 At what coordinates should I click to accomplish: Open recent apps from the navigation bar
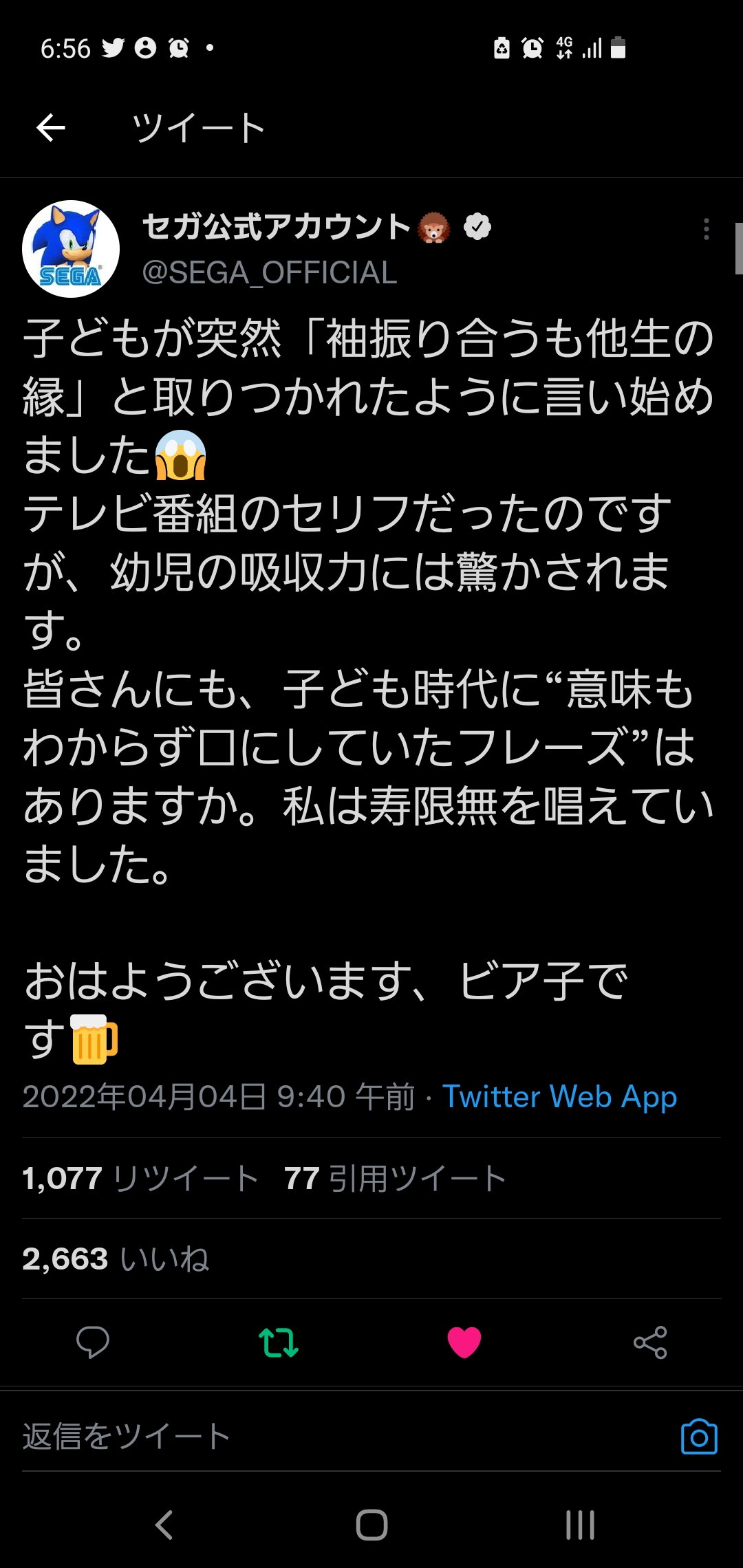point(580,1525)
